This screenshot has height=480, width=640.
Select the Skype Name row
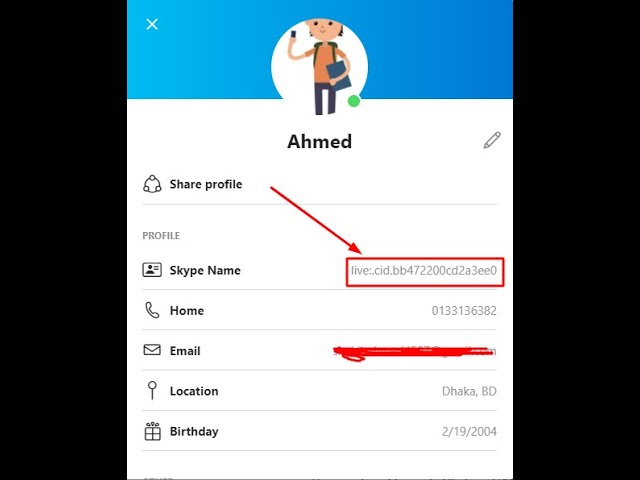point(319,270)
